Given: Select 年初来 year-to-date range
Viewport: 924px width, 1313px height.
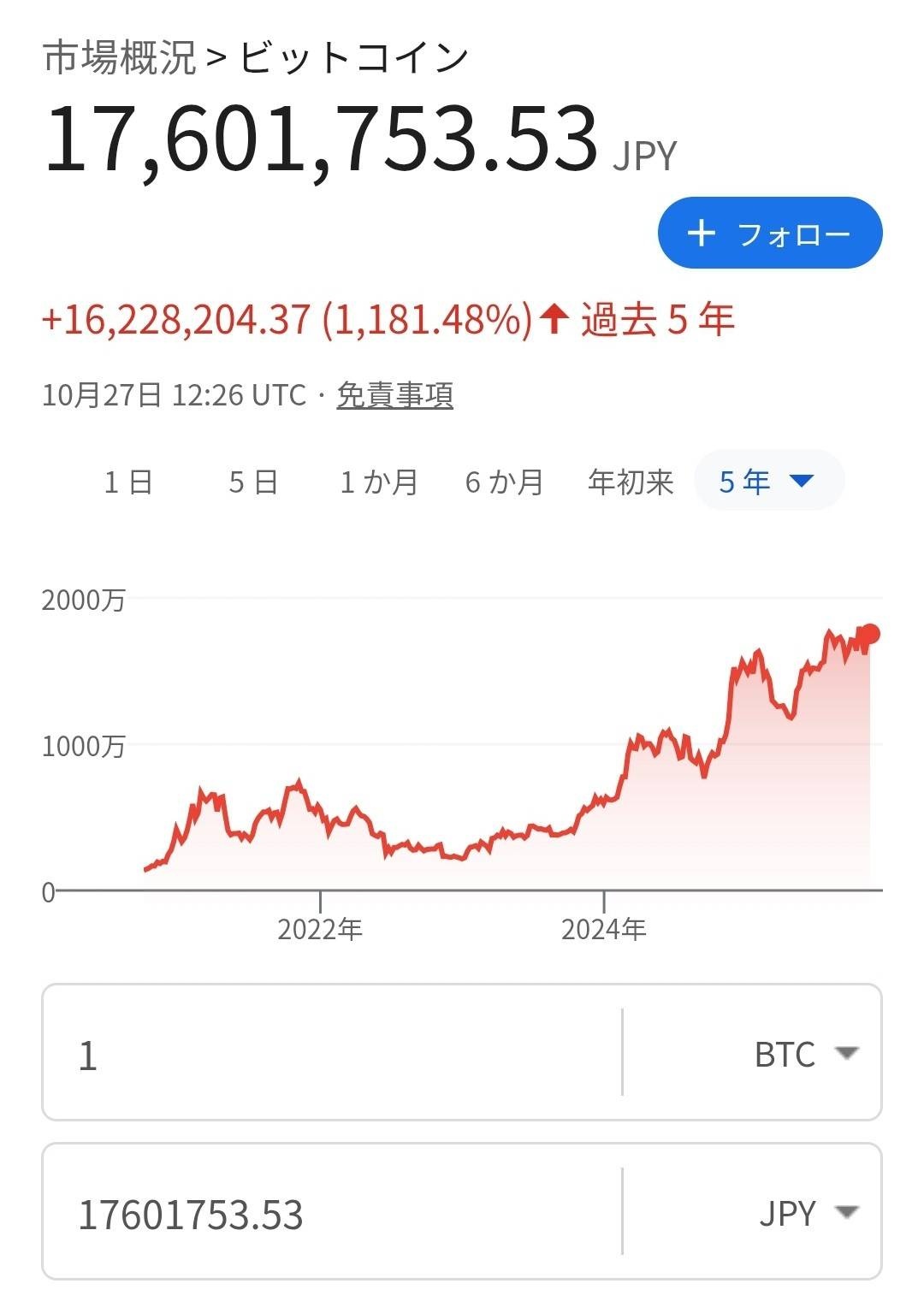Looking at the screenshot, I should [x=631, y=482].
